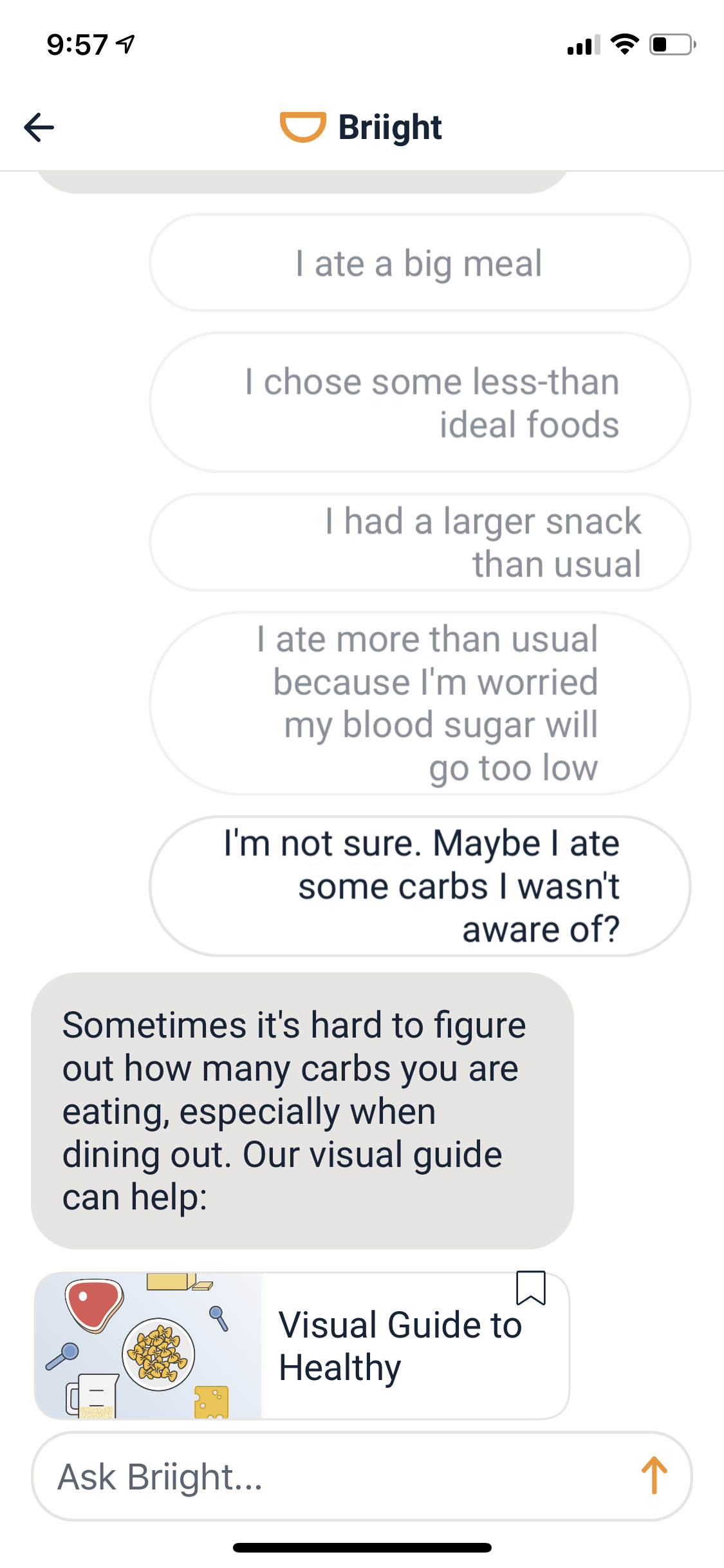Focus the Ask Briight text field
Screen dimensions: 724x1568
[322, 1477]
